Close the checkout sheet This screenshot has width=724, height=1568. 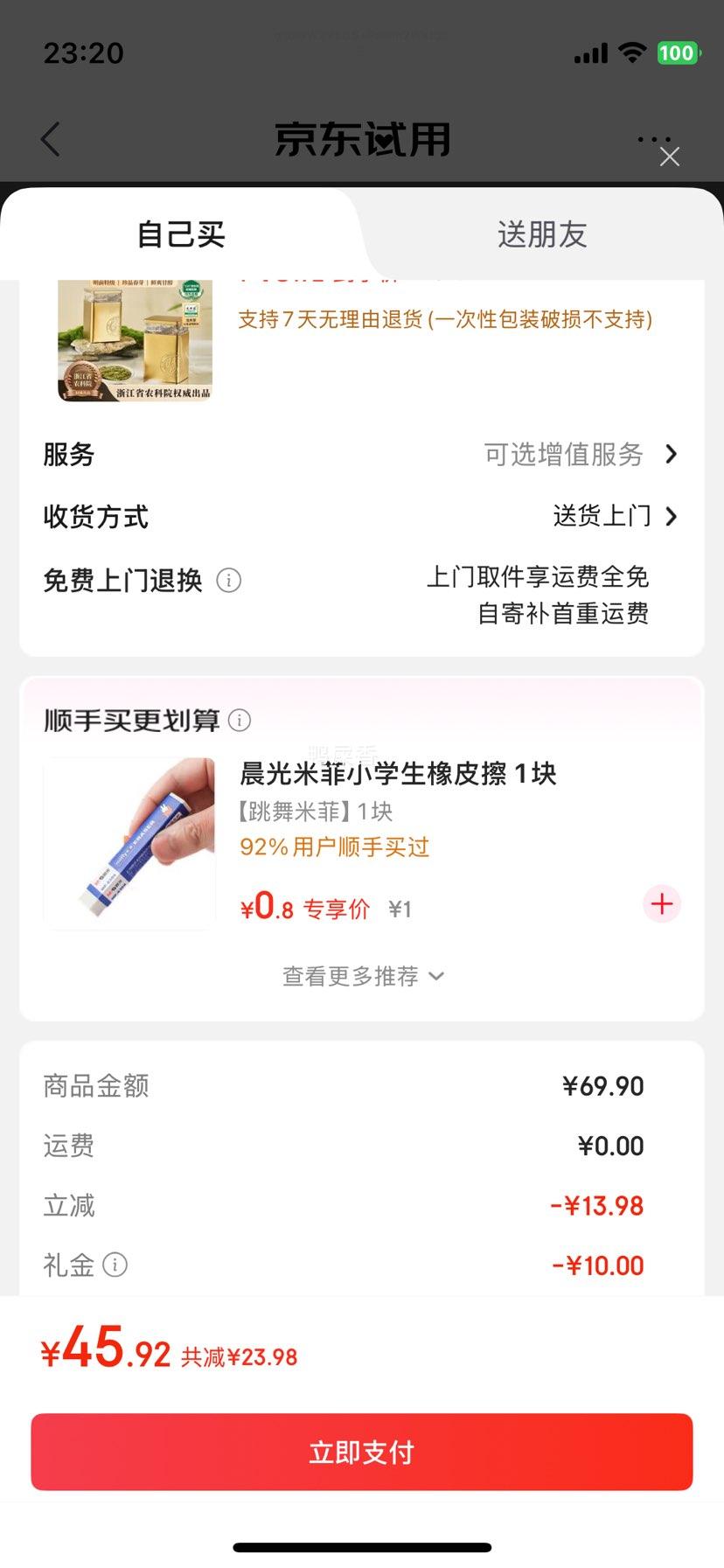669,157
